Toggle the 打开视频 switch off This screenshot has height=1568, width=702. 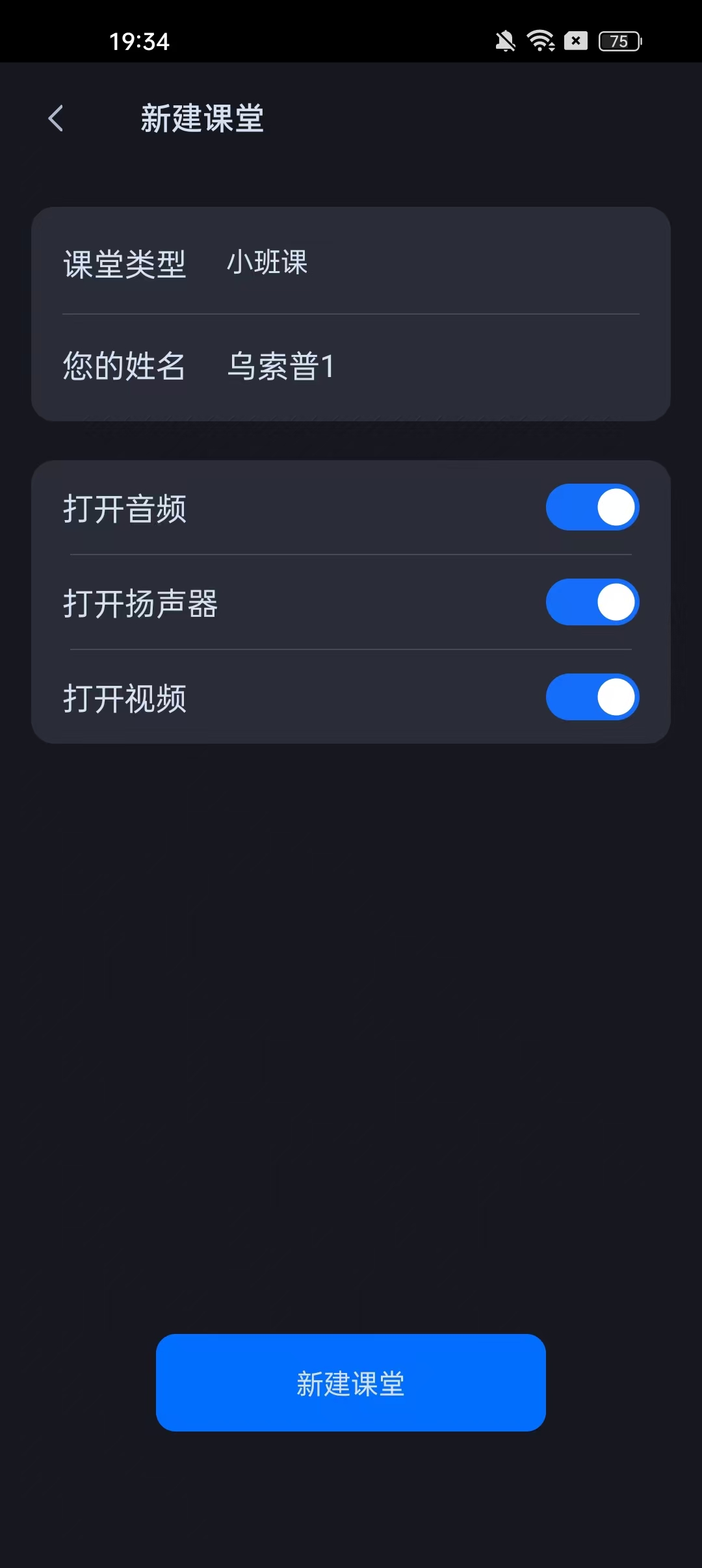point(592,697)
